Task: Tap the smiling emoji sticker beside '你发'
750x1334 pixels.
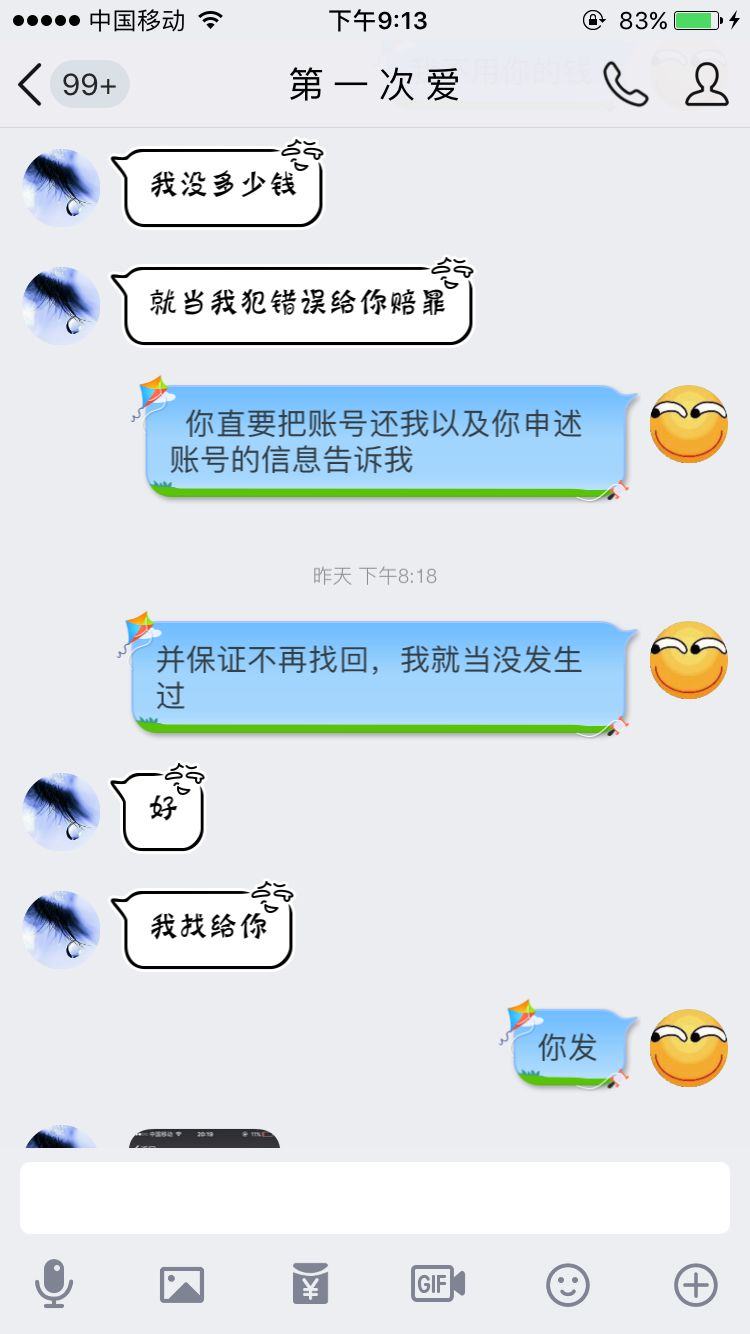Action: 688,1048
